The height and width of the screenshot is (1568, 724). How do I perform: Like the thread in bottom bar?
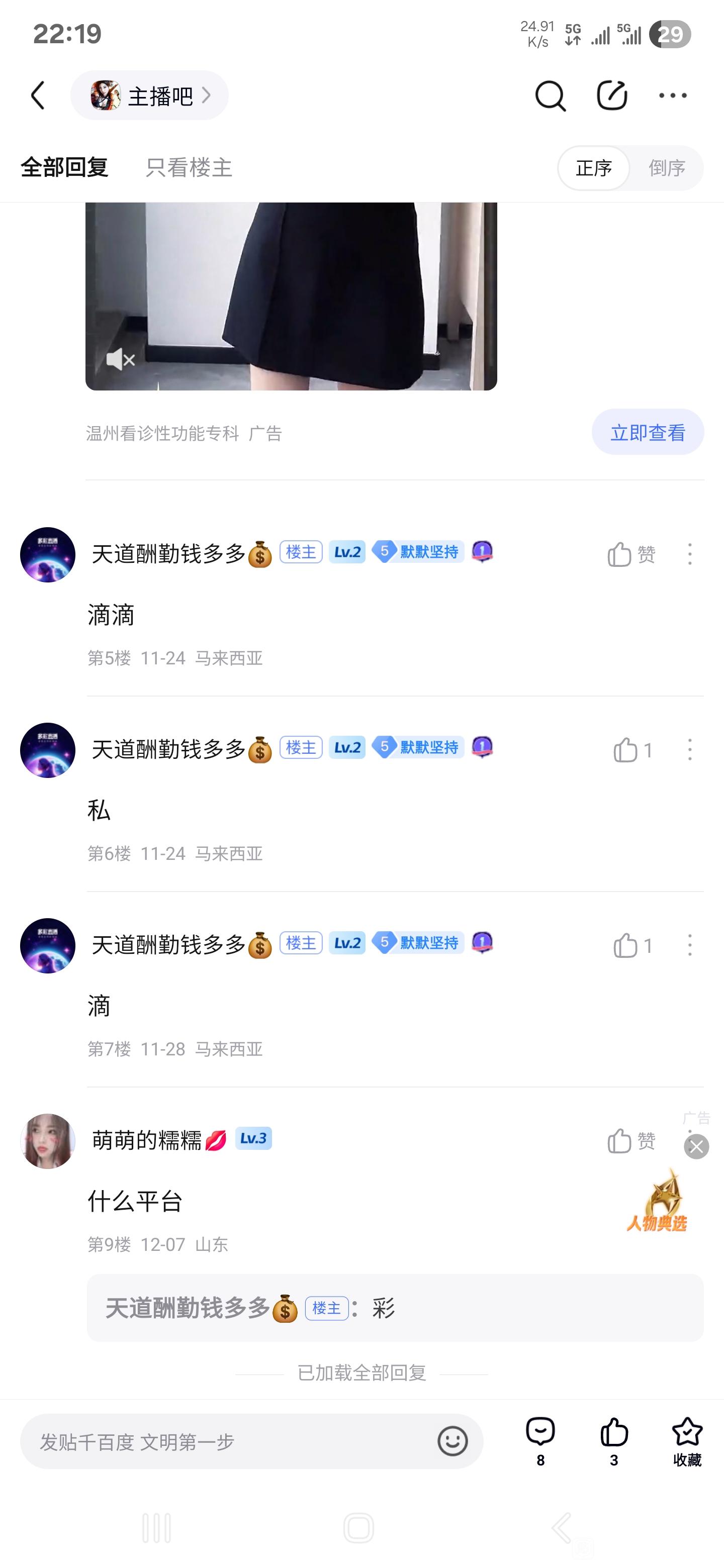(x=614, y=1442)
